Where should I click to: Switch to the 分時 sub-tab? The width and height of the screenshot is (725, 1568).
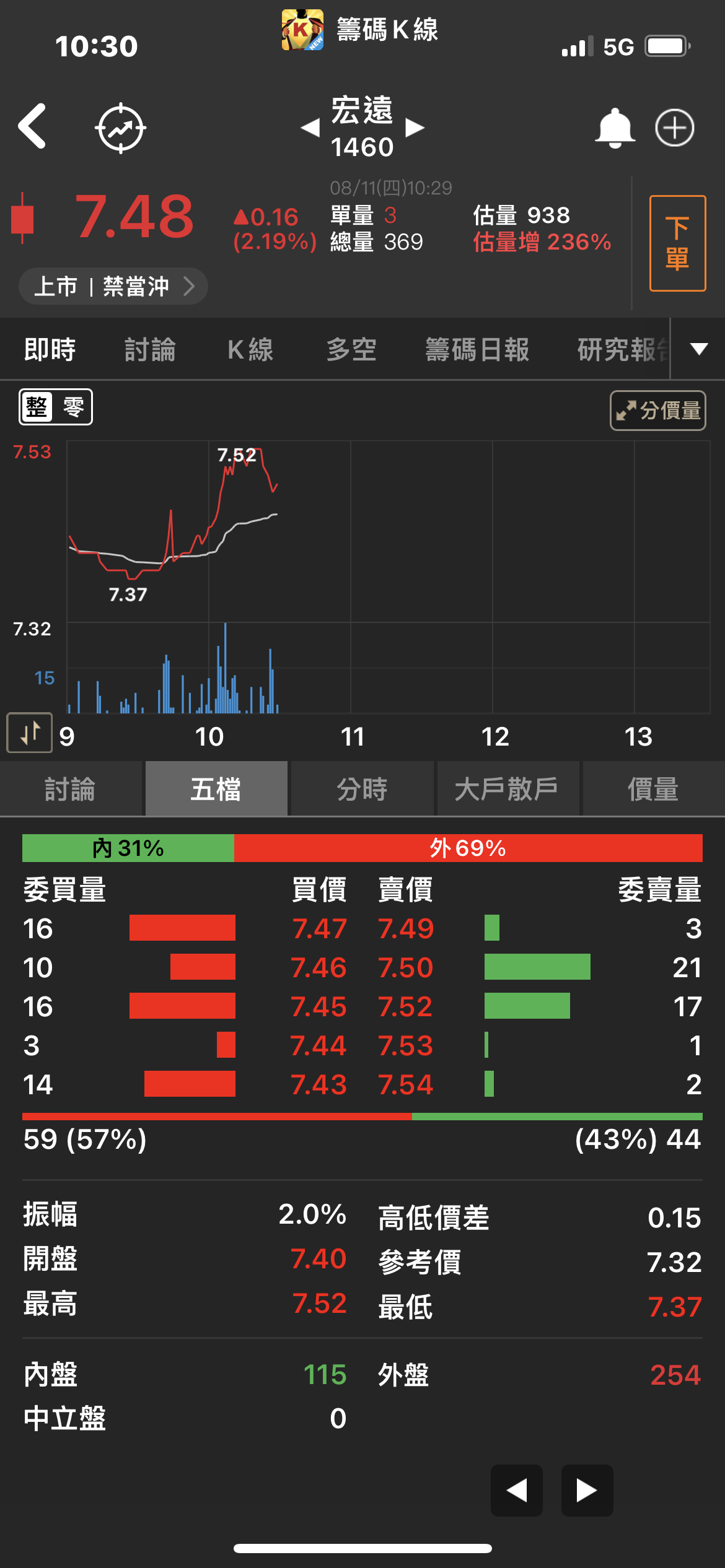click(x=362, y=790)
